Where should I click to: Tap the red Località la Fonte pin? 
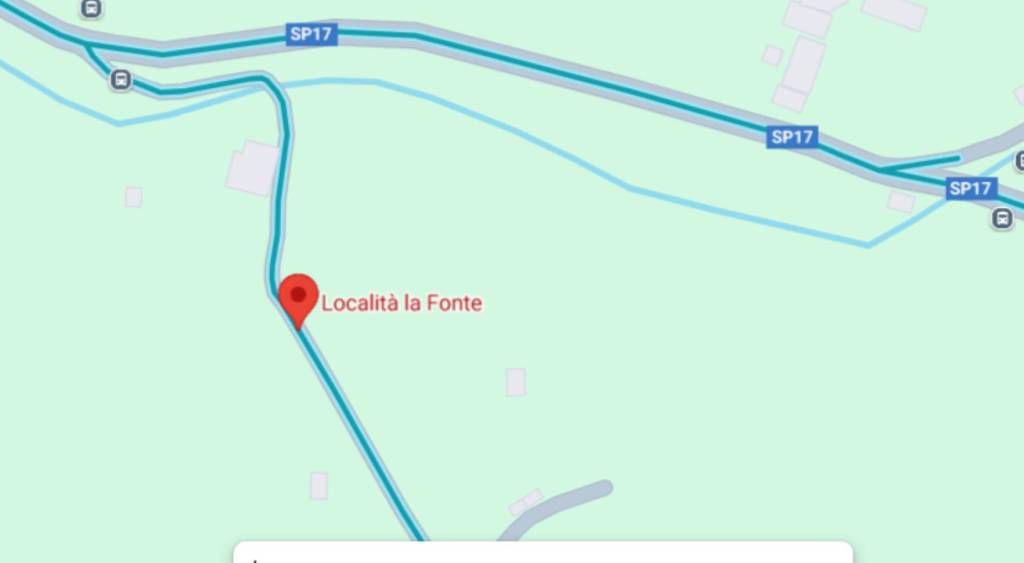pos(298,298)
